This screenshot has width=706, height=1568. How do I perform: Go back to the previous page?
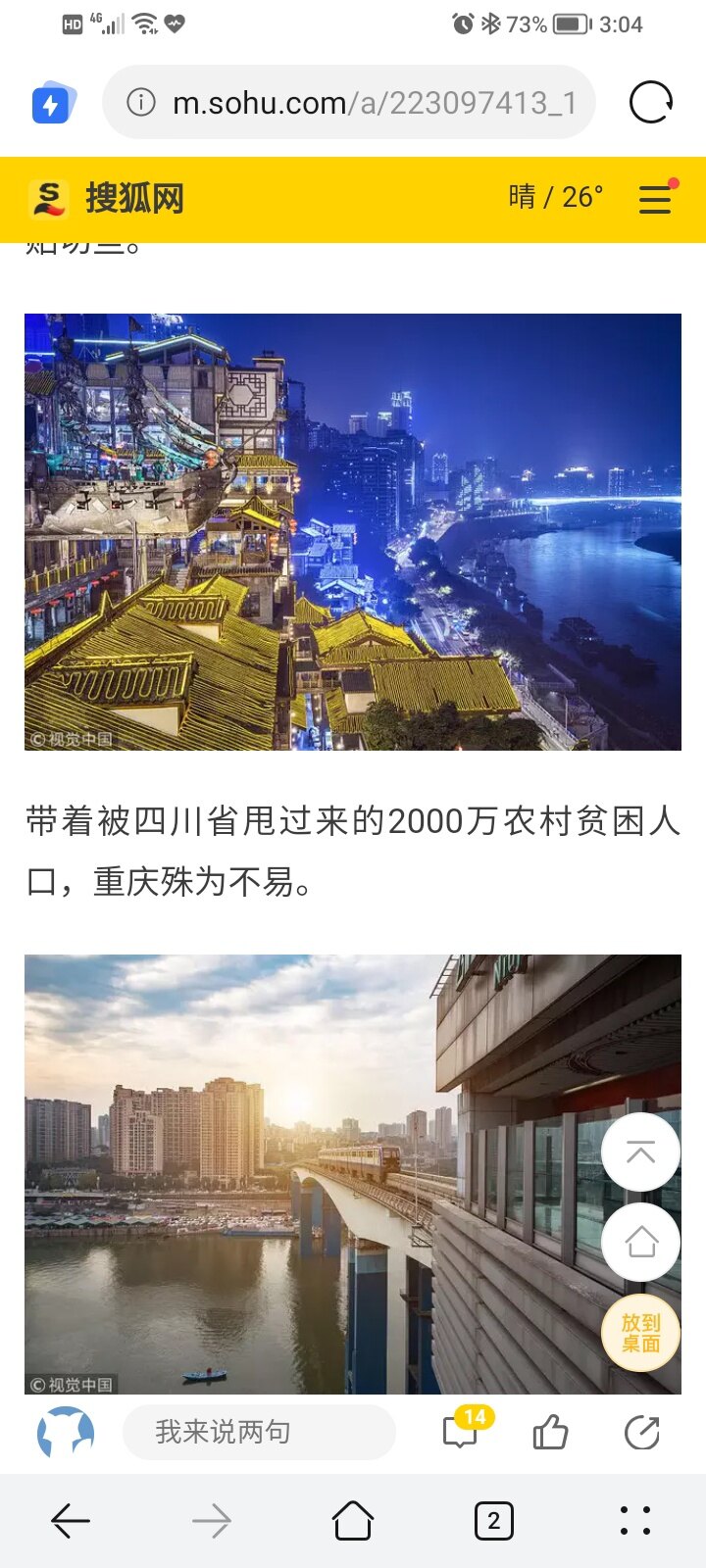click(x=71, y=1521)
